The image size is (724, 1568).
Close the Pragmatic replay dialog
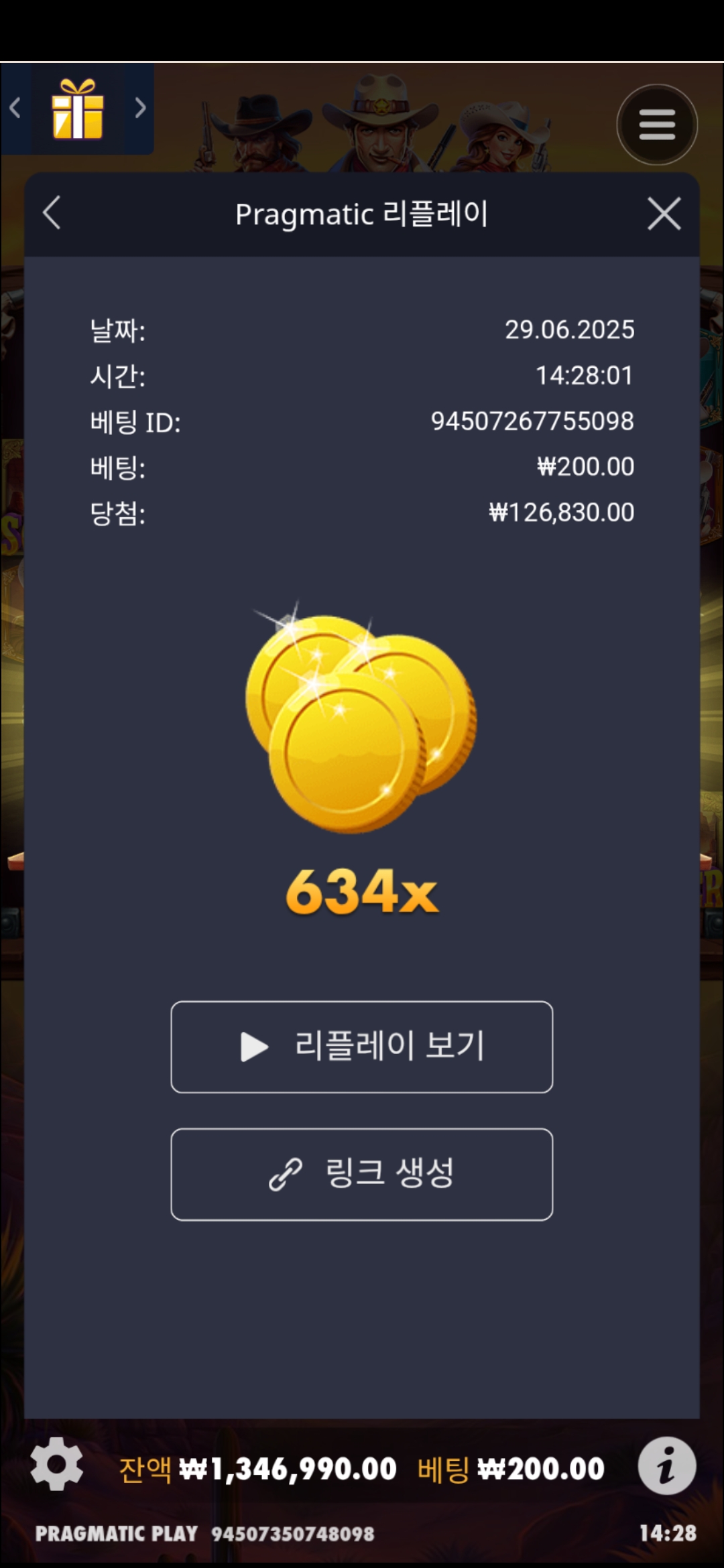[x=664, y=214]
